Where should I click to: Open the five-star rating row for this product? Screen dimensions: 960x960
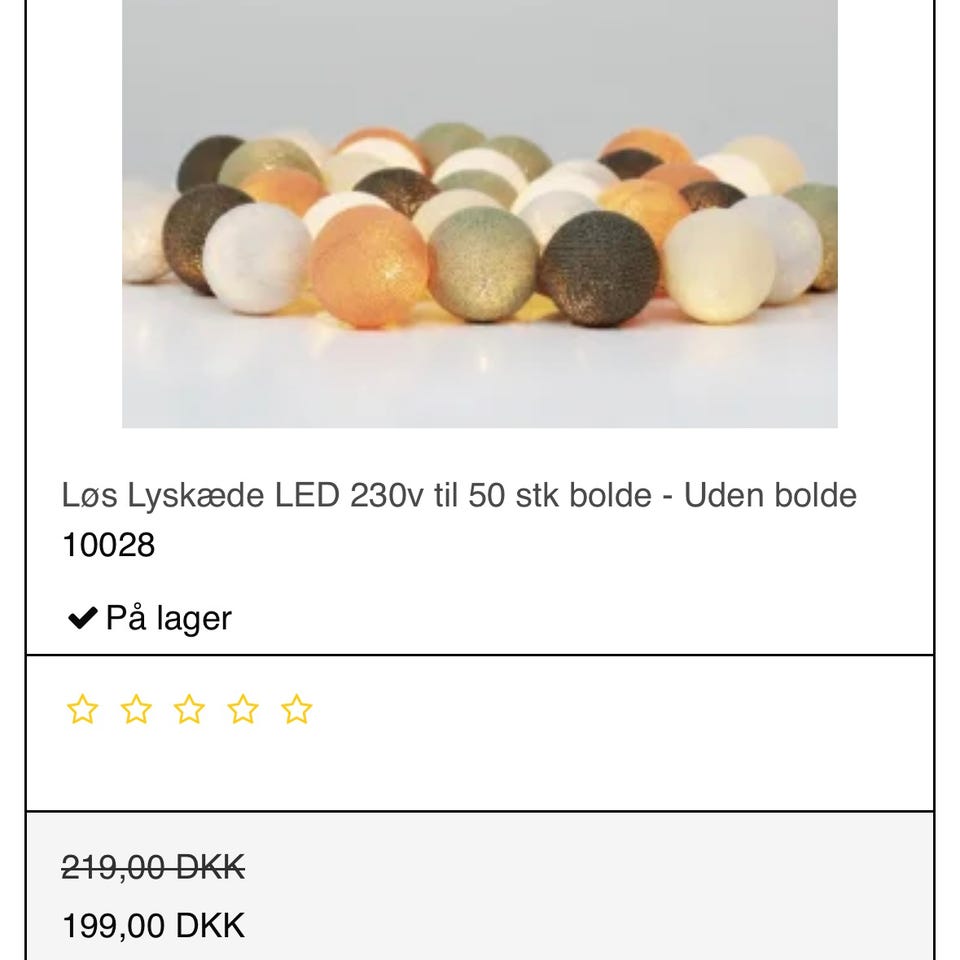click(189, 710)
